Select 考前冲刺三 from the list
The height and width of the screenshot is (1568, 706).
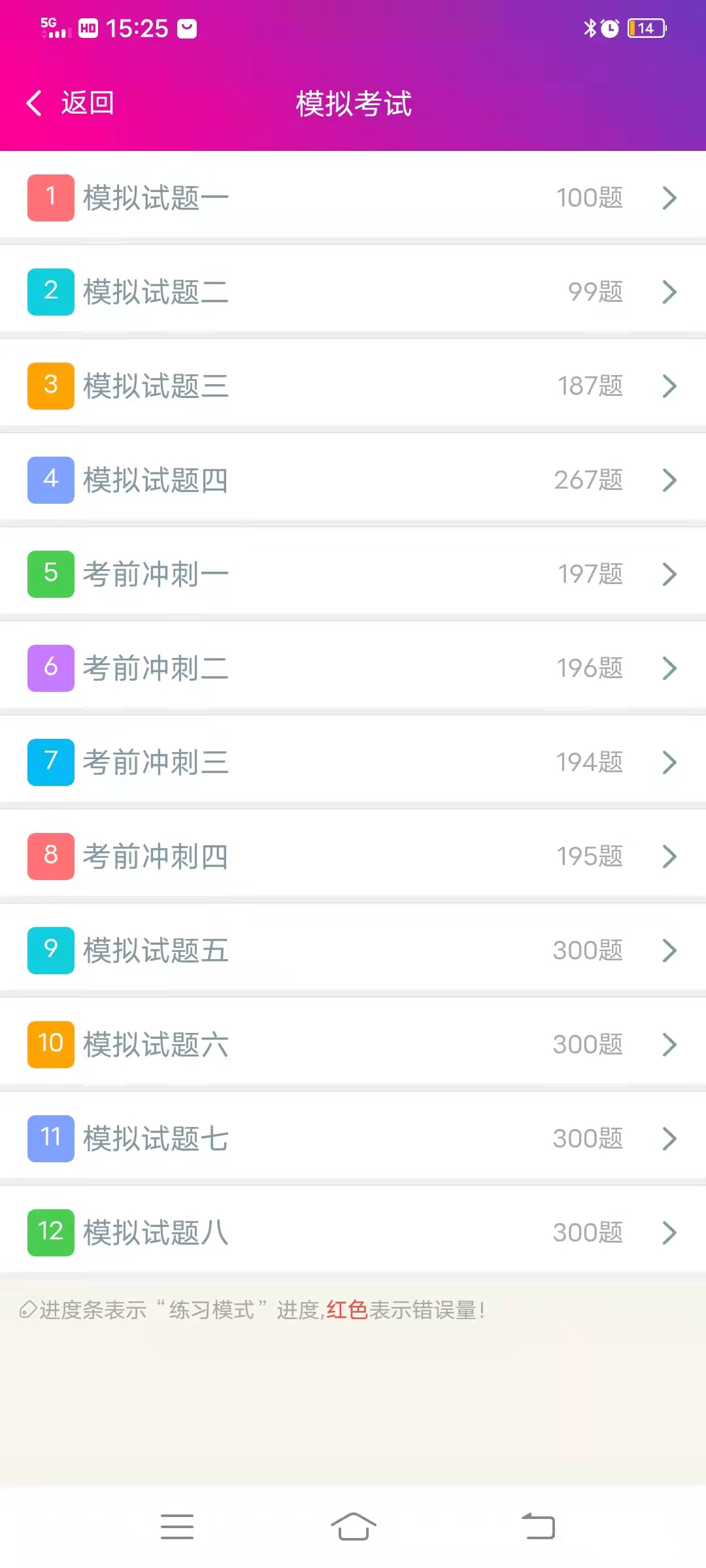[353, 762]
